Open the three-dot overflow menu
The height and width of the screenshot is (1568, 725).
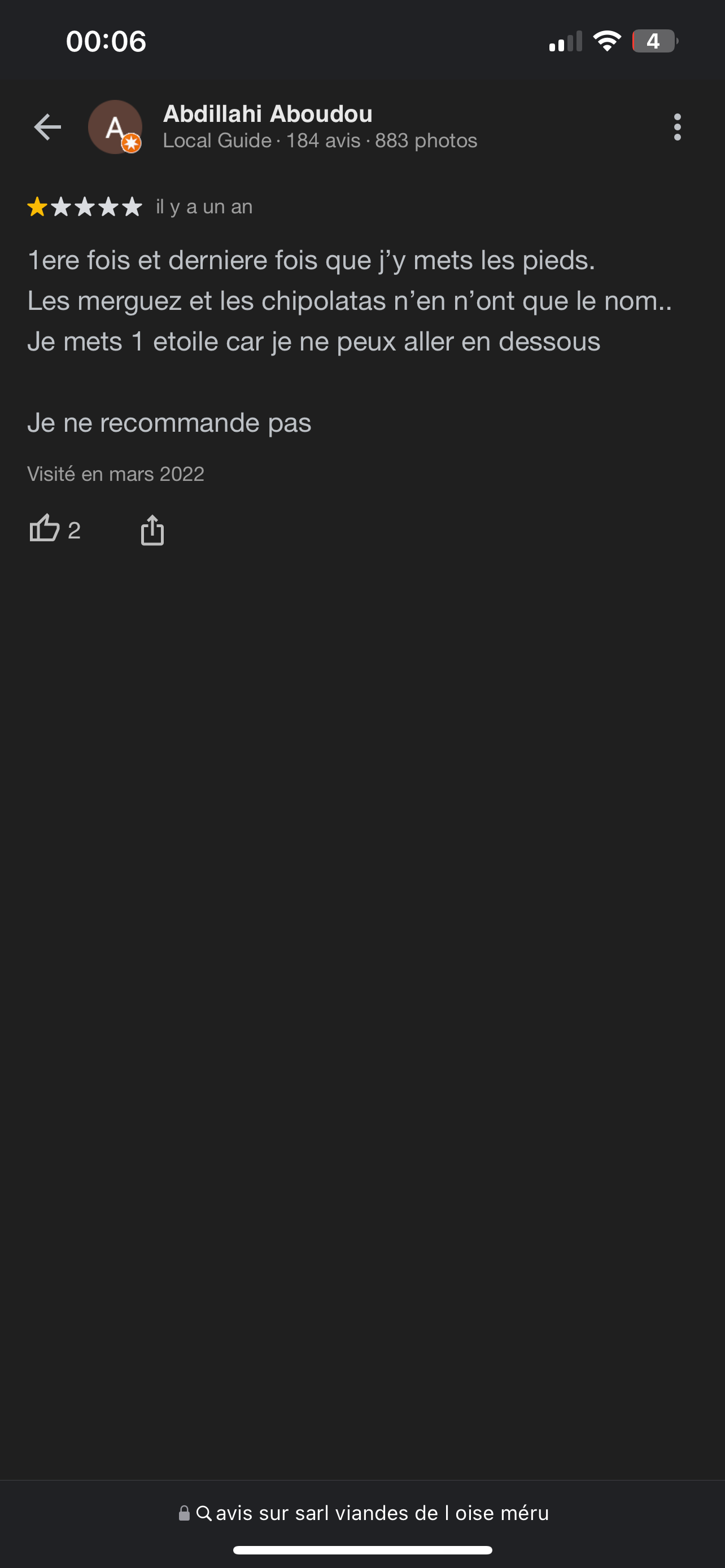click(677, 127)
